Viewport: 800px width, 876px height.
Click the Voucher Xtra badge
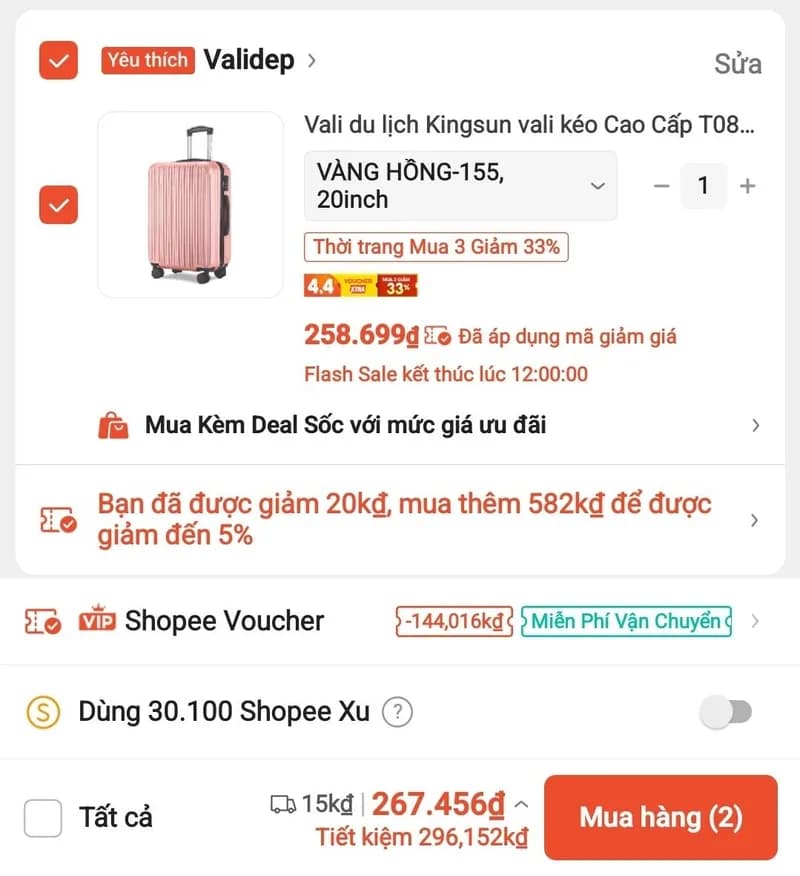[x=357, y=285]
